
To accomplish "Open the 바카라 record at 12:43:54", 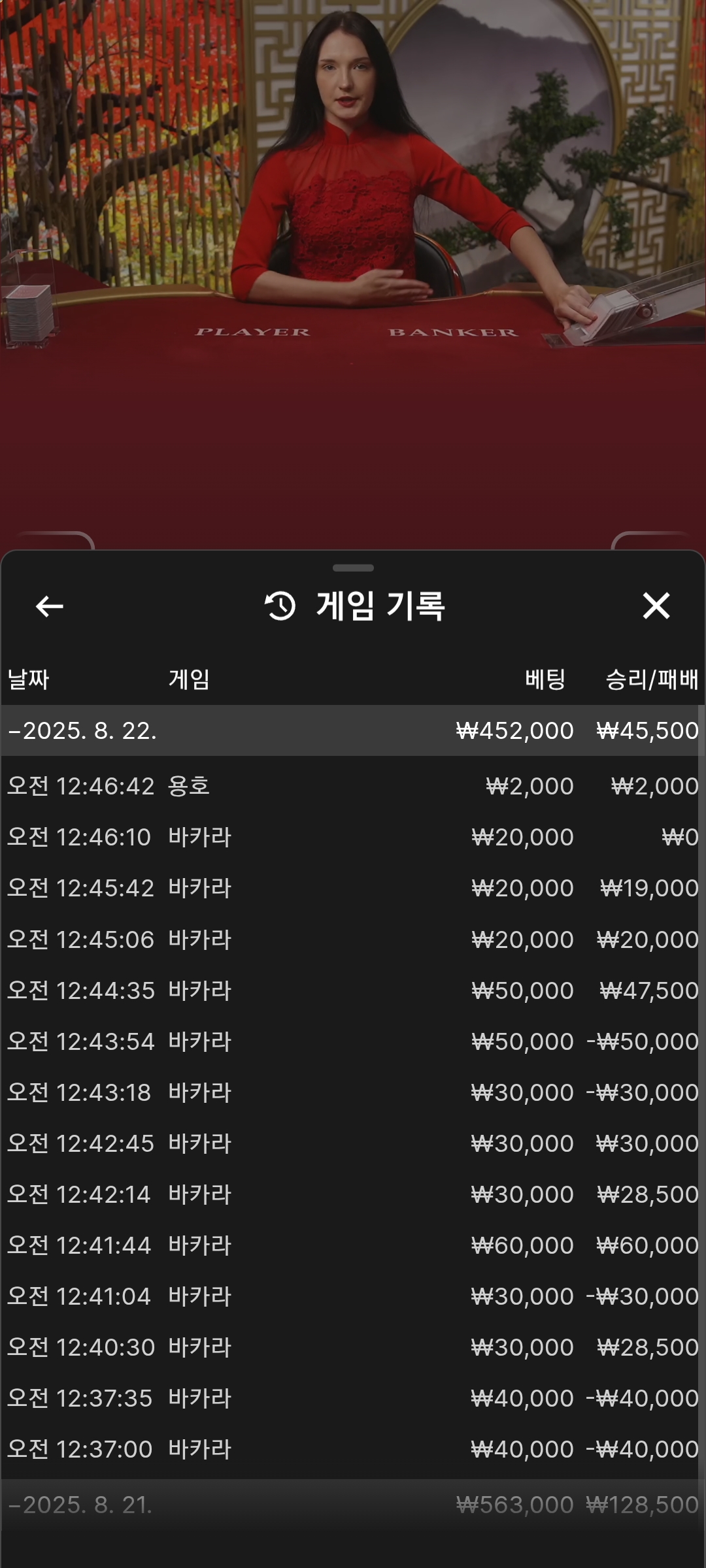I will tap(353, 1041).
